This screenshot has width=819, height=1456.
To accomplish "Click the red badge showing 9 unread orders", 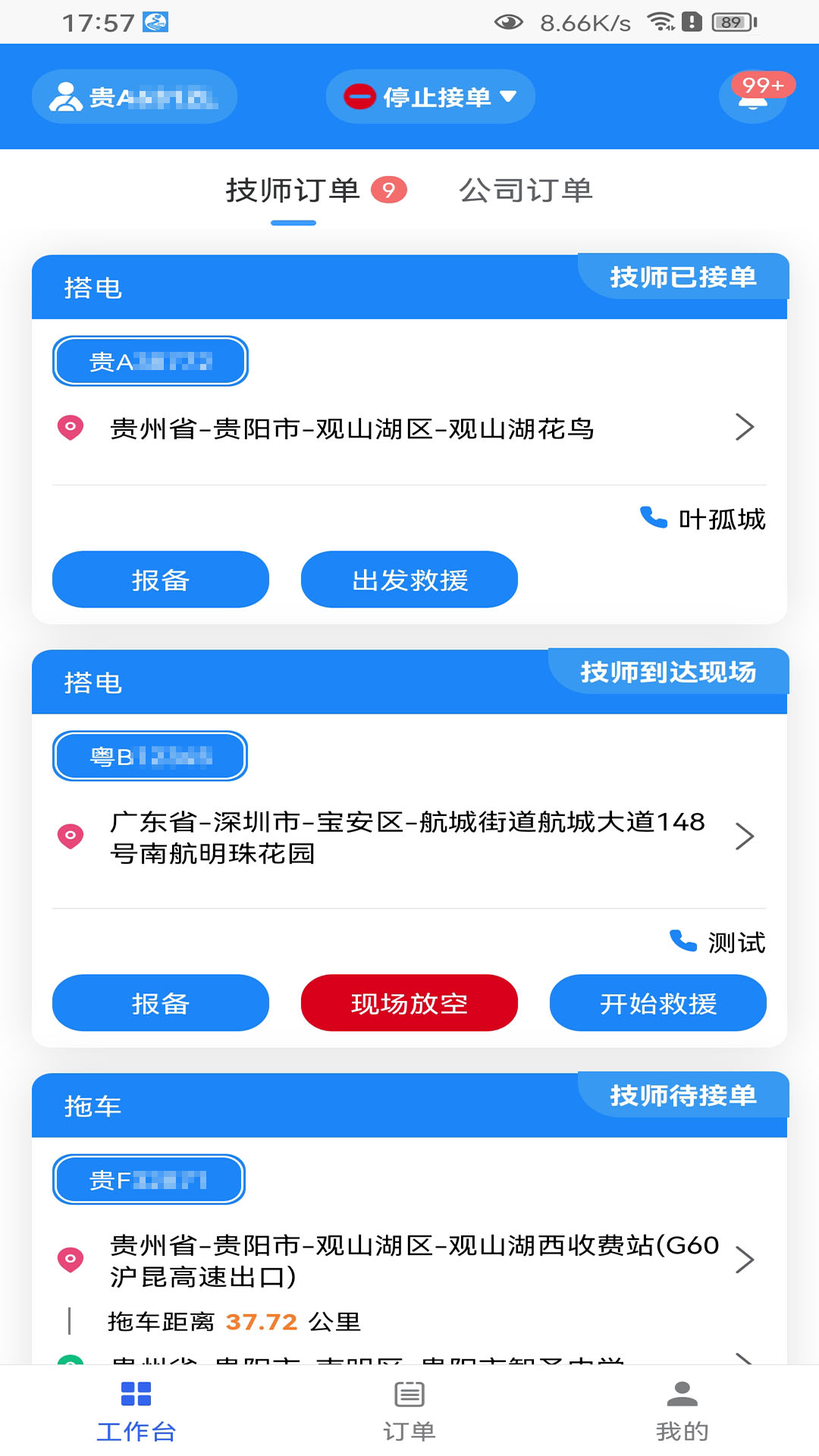I will pyautogui.click(x=389, y=192).
